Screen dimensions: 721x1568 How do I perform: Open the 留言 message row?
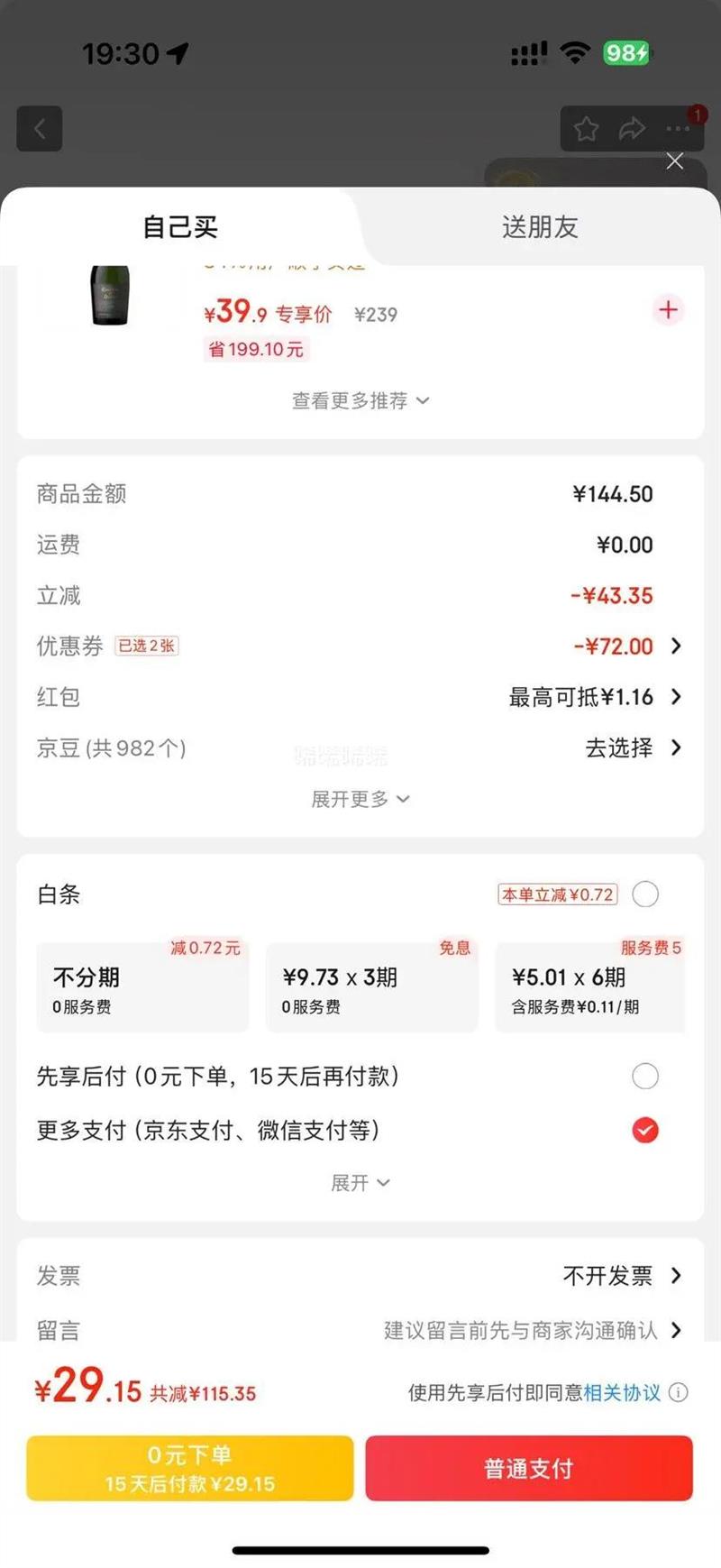[360, 1329]
